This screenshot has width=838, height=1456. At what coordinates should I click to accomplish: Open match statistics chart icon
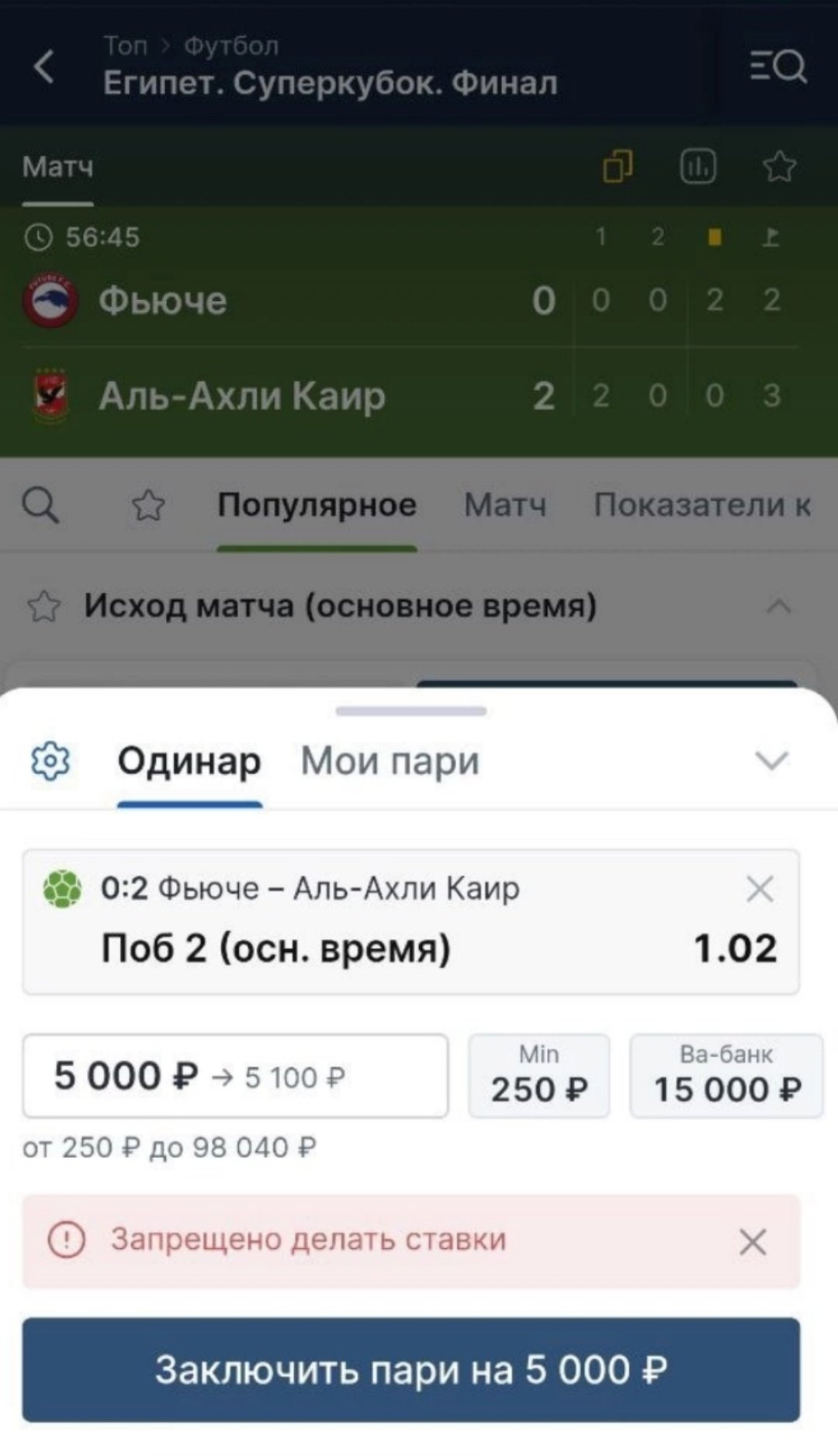(x=698, y=166)
